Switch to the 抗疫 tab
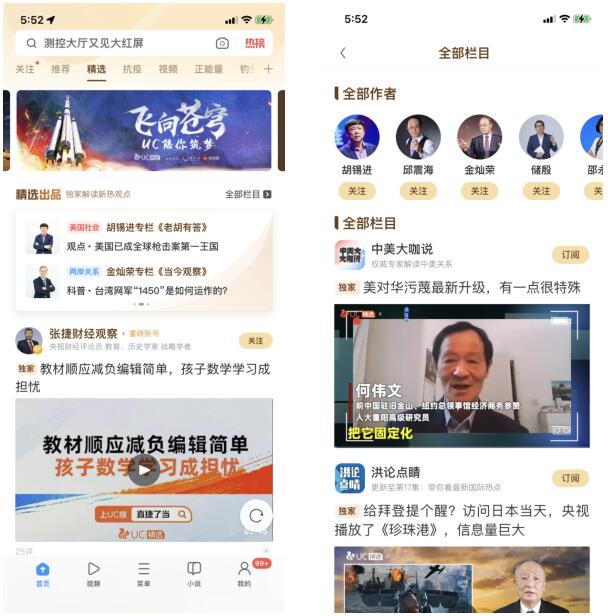The image size is (608, 616). click(132, 69)
